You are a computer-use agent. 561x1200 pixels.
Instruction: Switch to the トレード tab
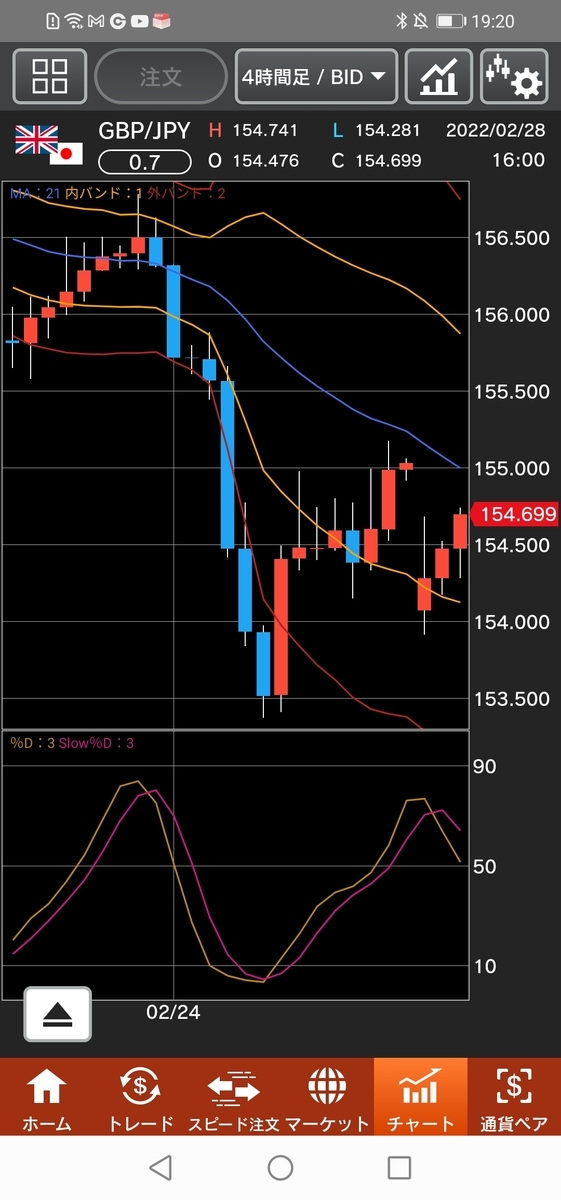coord(140,1098)
